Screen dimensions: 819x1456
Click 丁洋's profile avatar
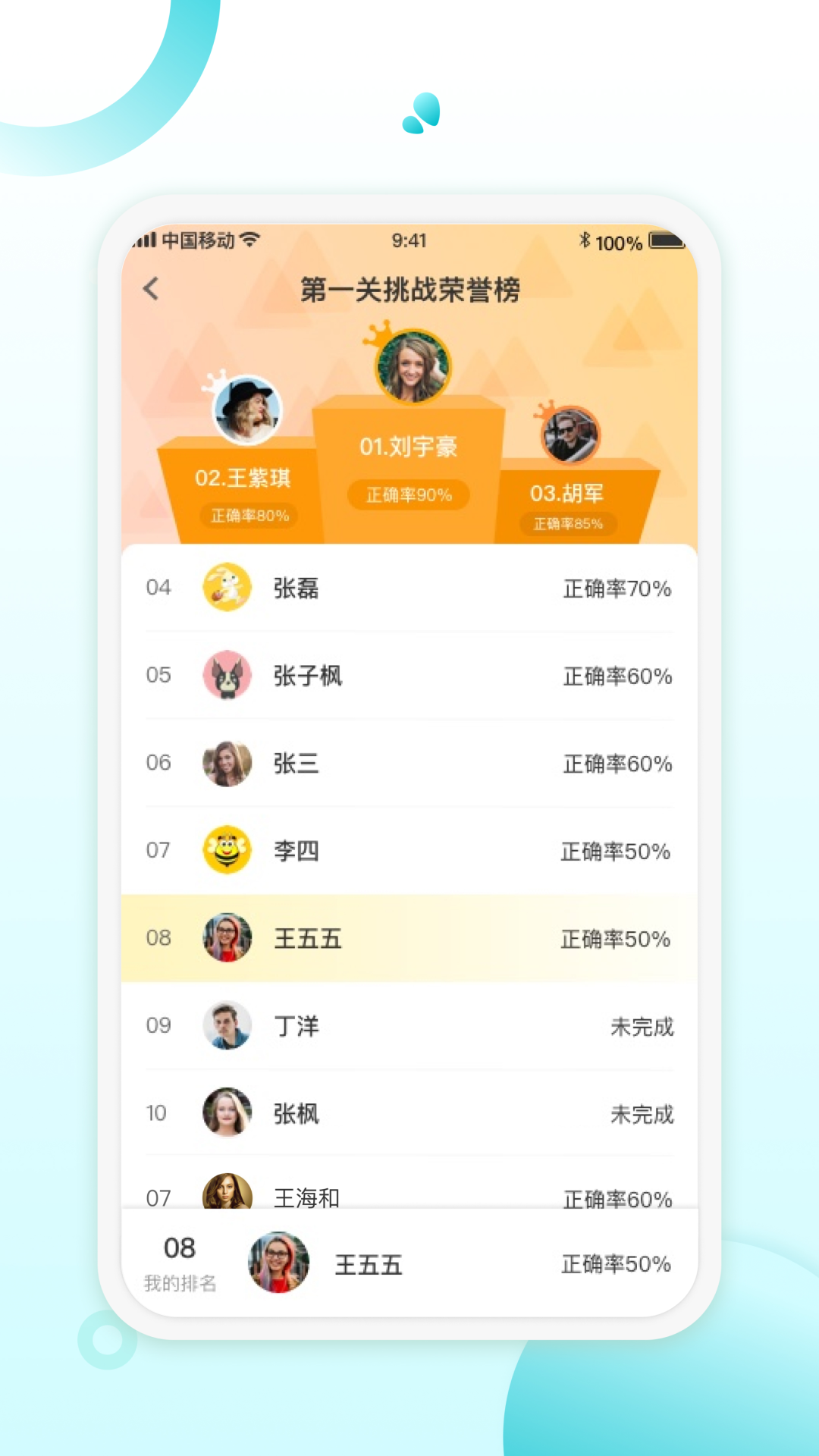[x=227, y=1026]
